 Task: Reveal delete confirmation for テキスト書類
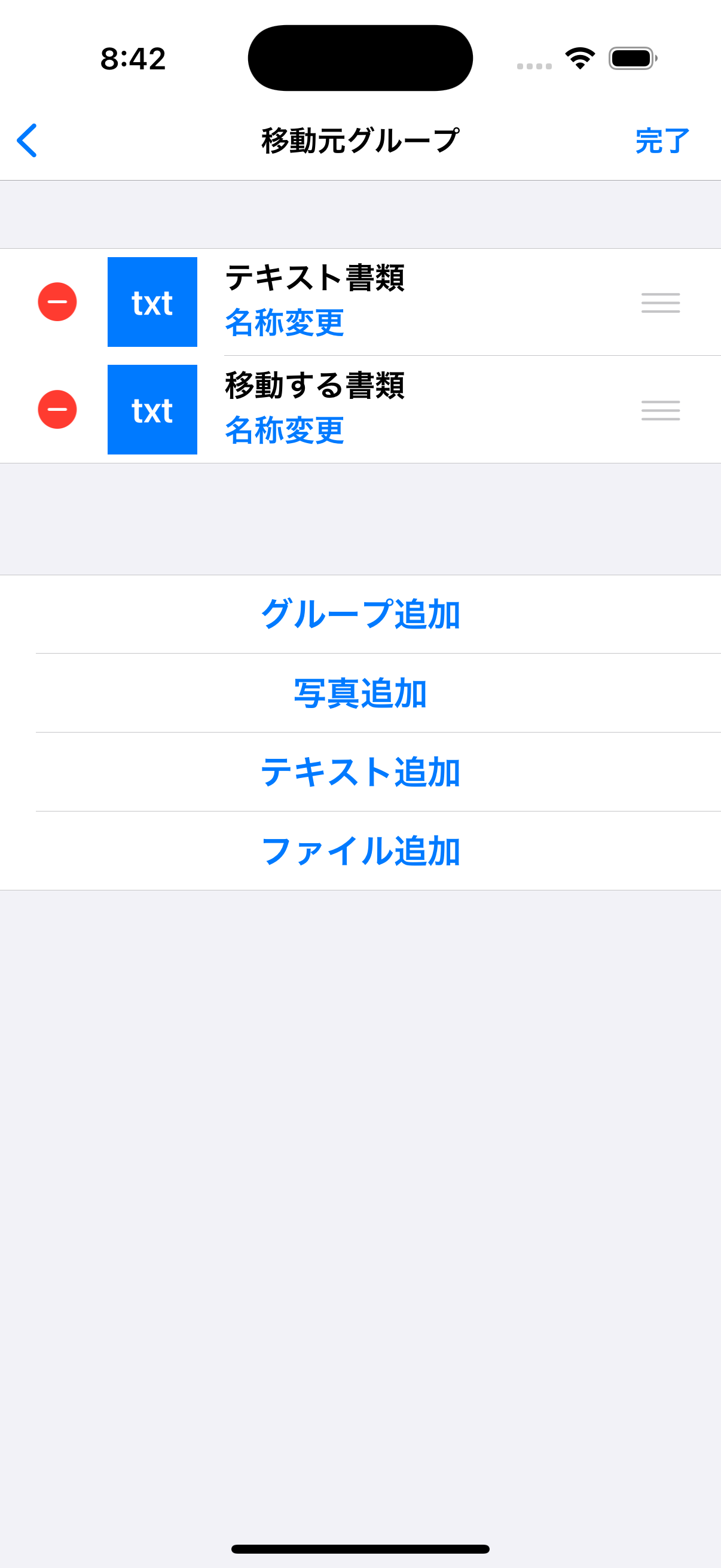57,302
